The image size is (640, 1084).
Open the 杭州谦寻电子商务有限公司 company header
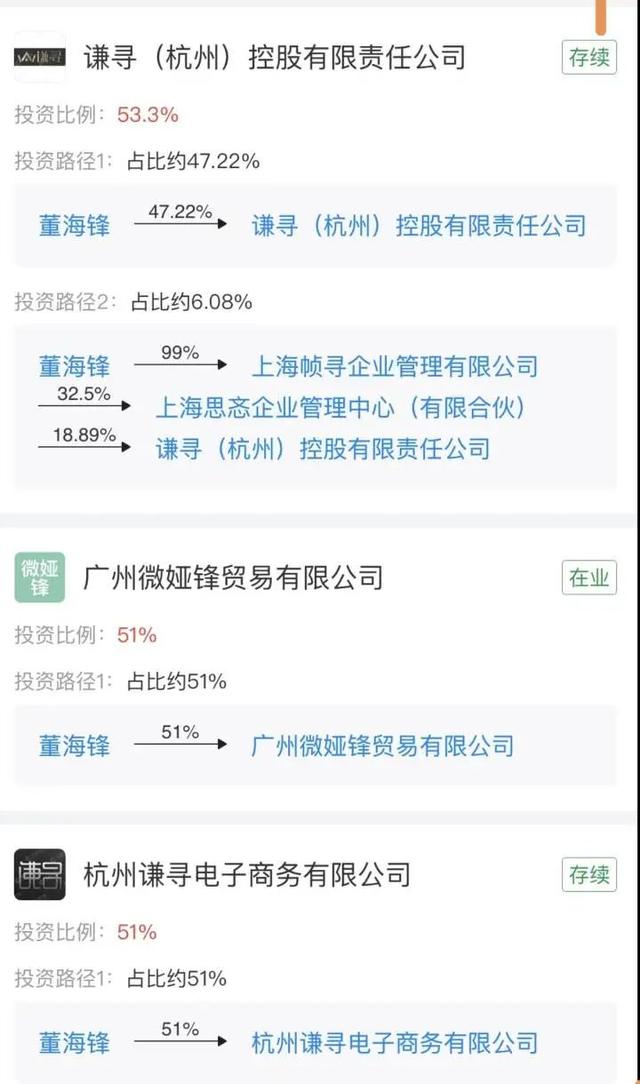pyautogui.click(x=247, y=875)
